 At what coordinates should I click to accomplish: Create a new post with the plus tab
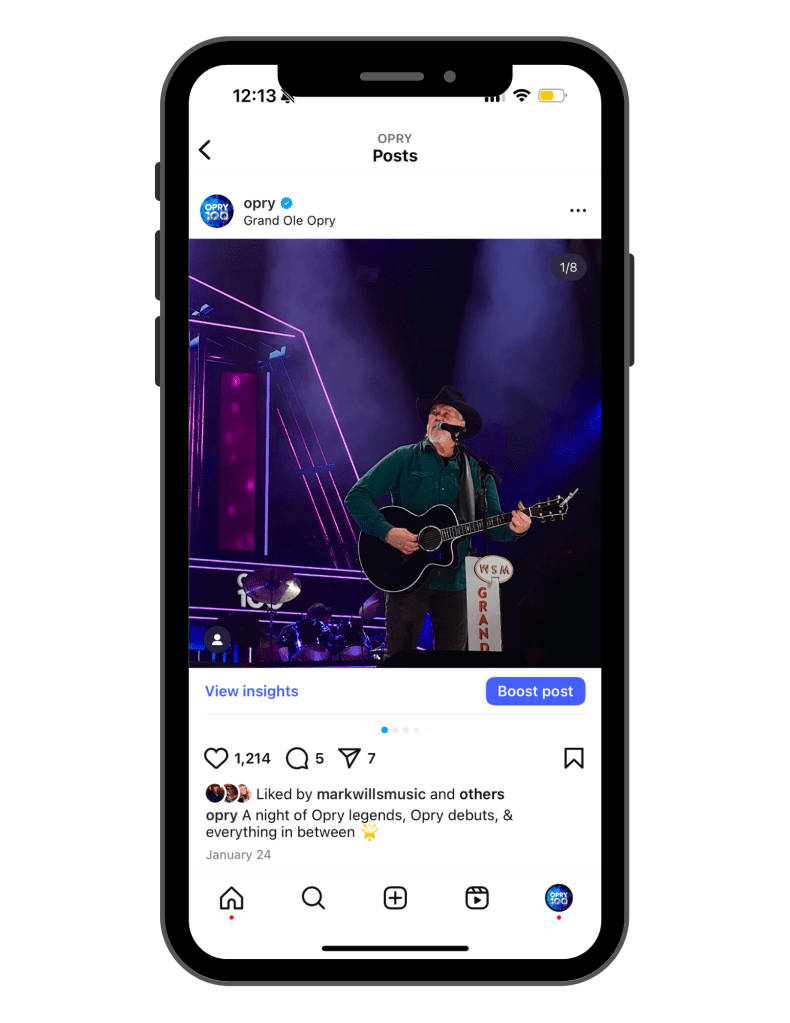(395, 898)
